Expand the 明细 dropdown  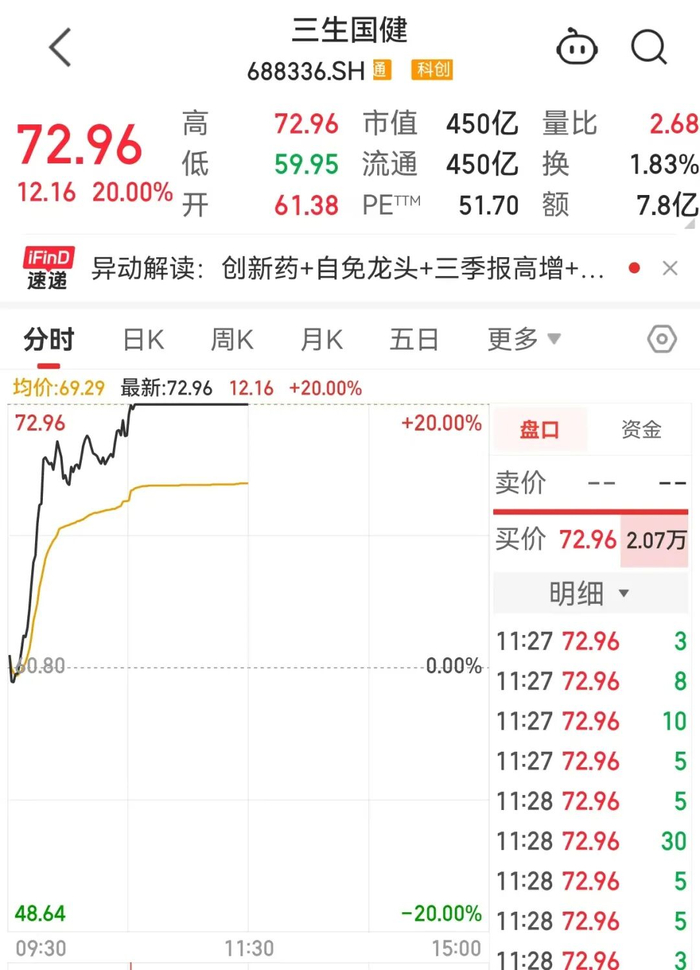pyautogui.click(x=589, y=593)
